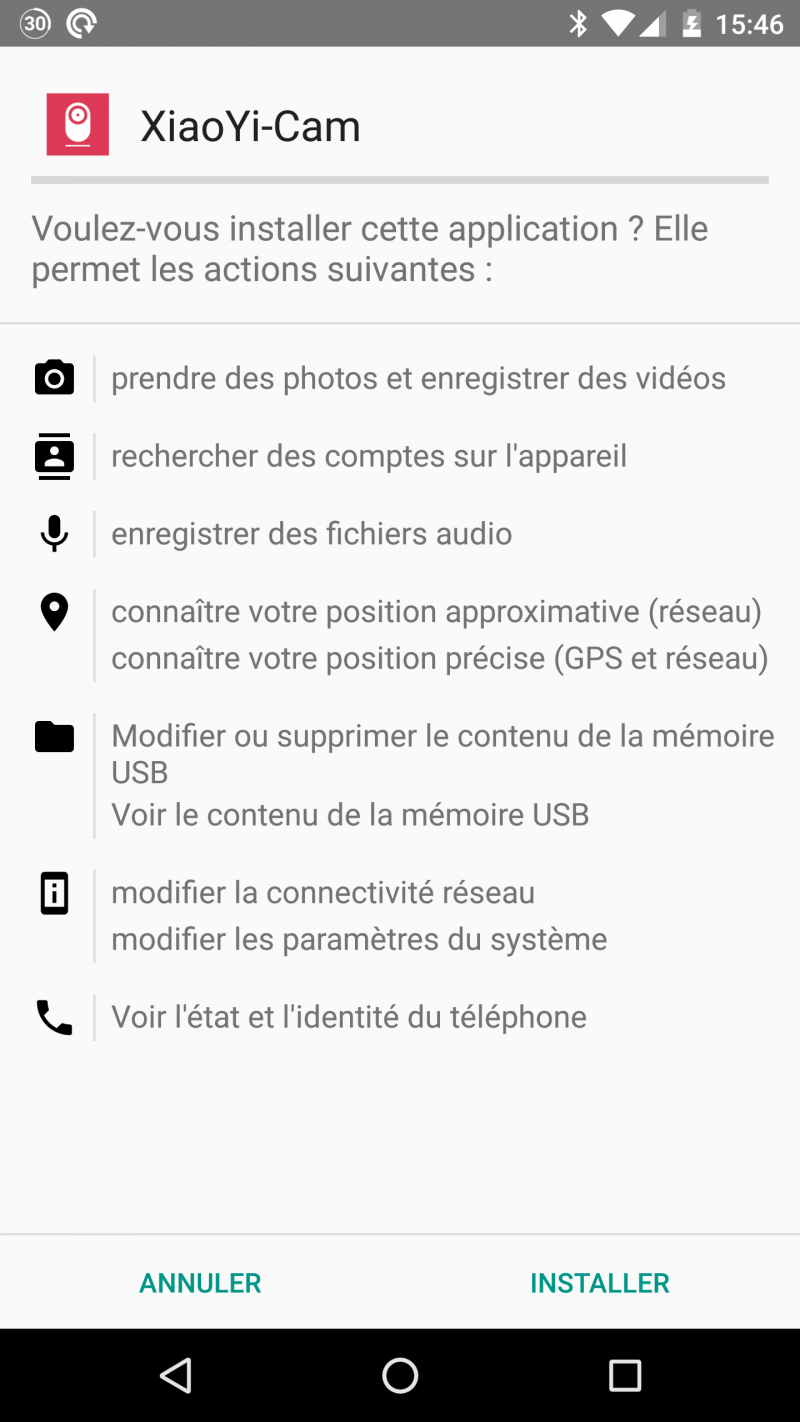Open recent apps with the square button
This screenshot has width=800, height=1422.
click(625, 1376)
